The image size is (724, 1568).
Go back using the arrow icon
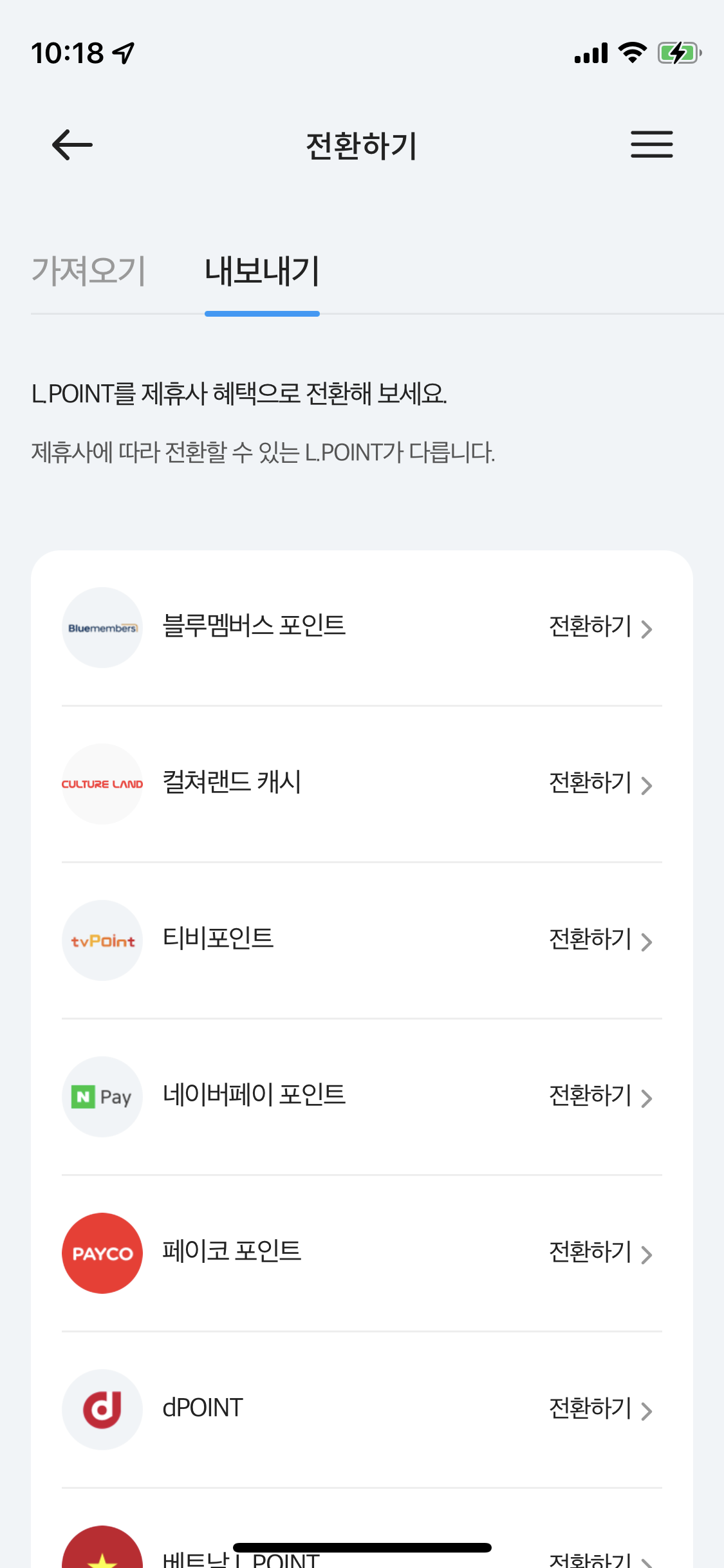tap(72, 145)
